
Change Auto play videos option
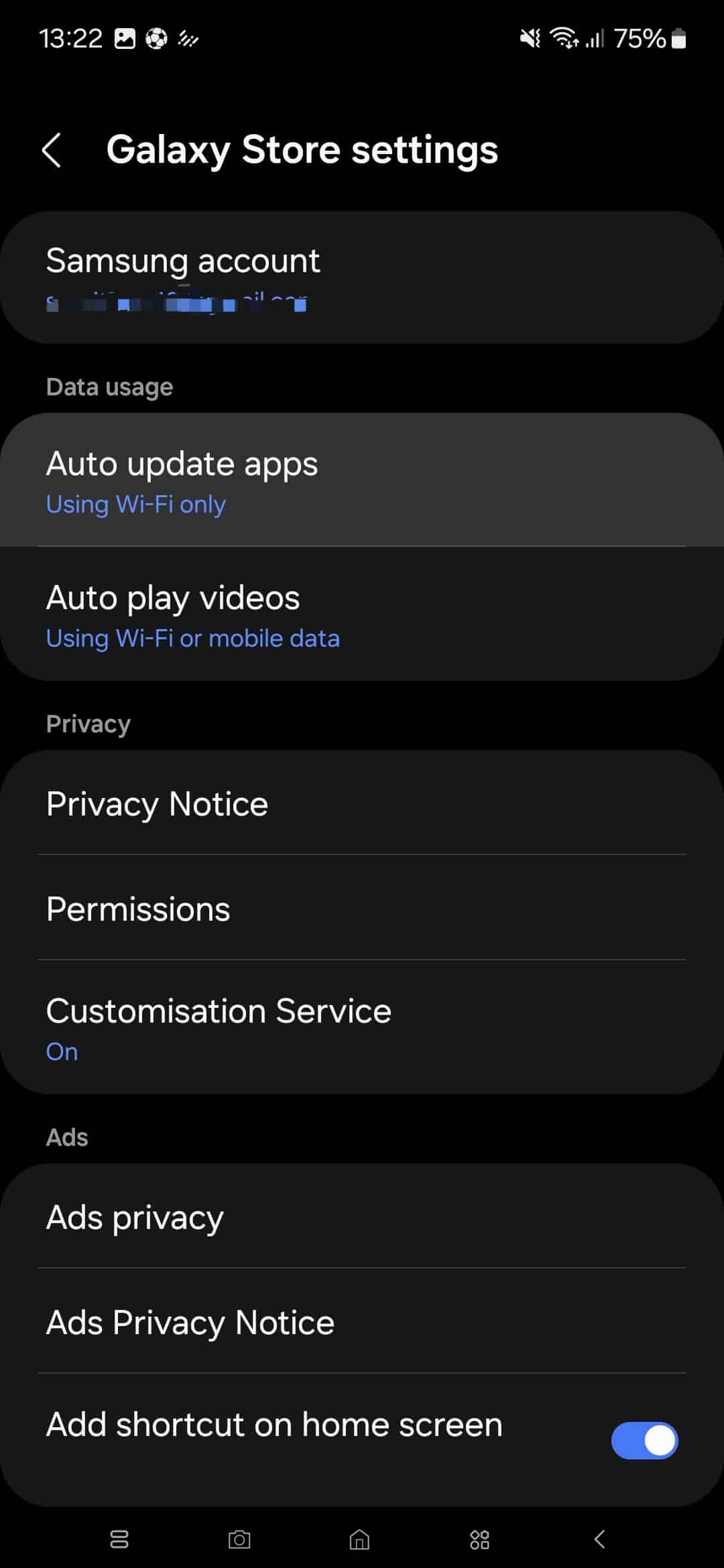click(x=362, y=614)
